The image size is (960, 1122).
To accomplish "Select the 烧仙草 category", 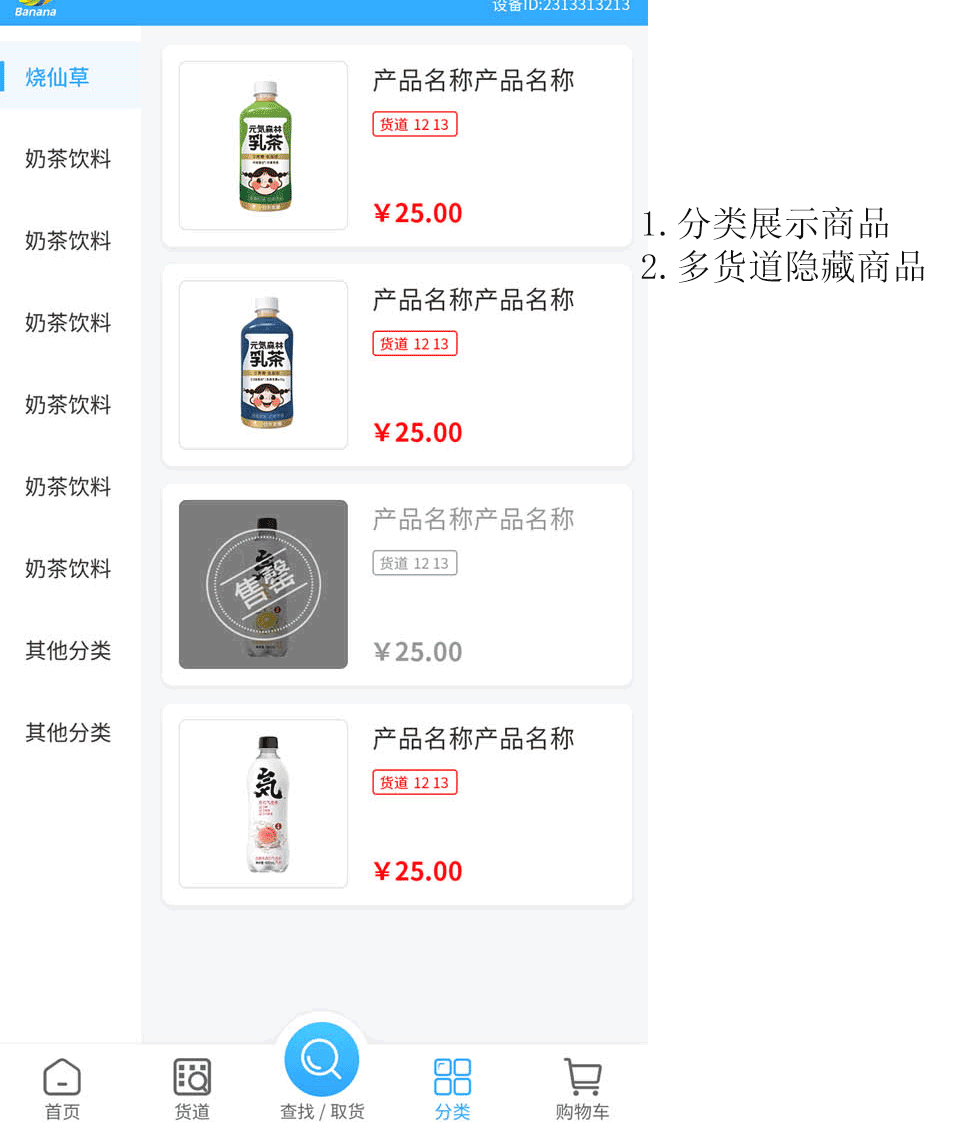I will [x=58, y=77].
